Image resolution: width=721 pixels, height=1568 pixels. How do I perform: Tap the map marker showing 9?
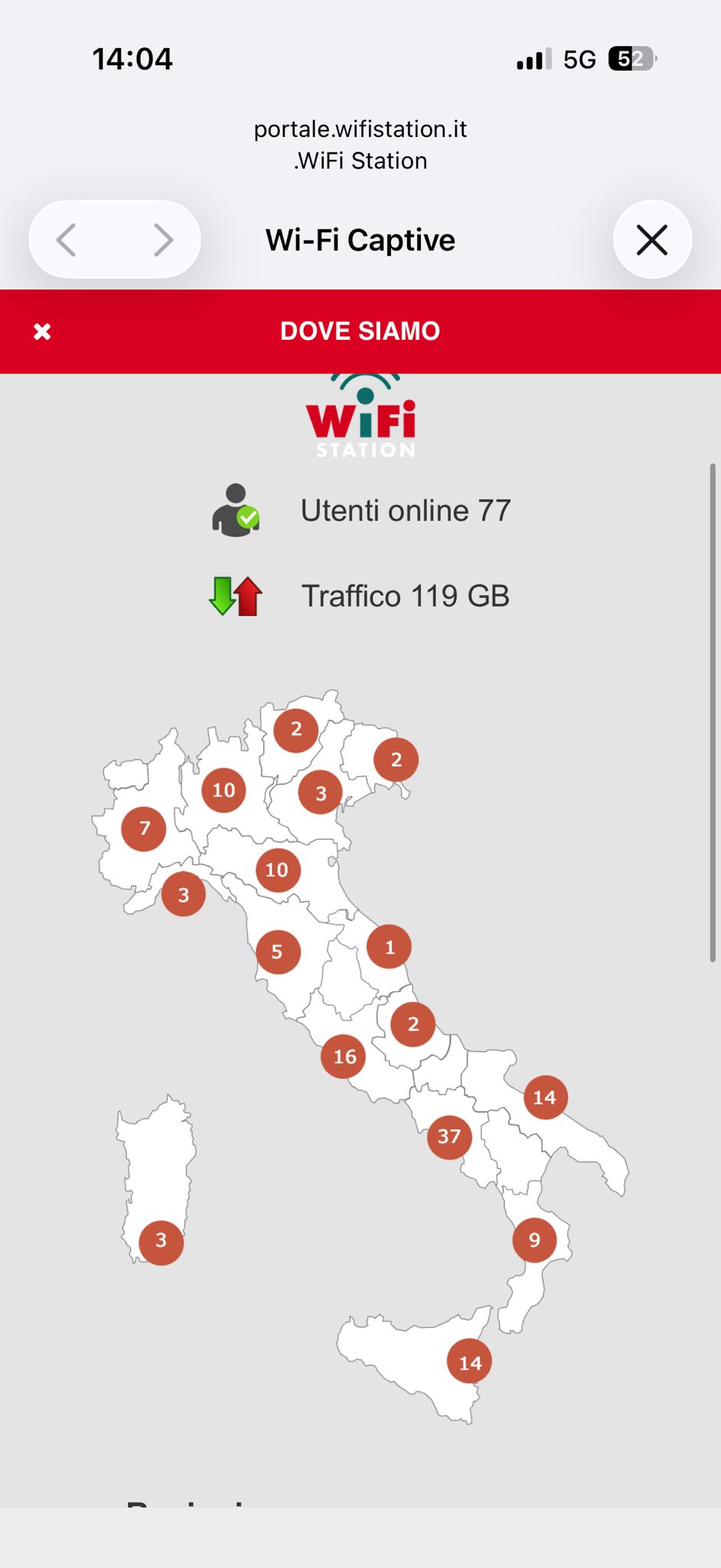click(534, 1240)
